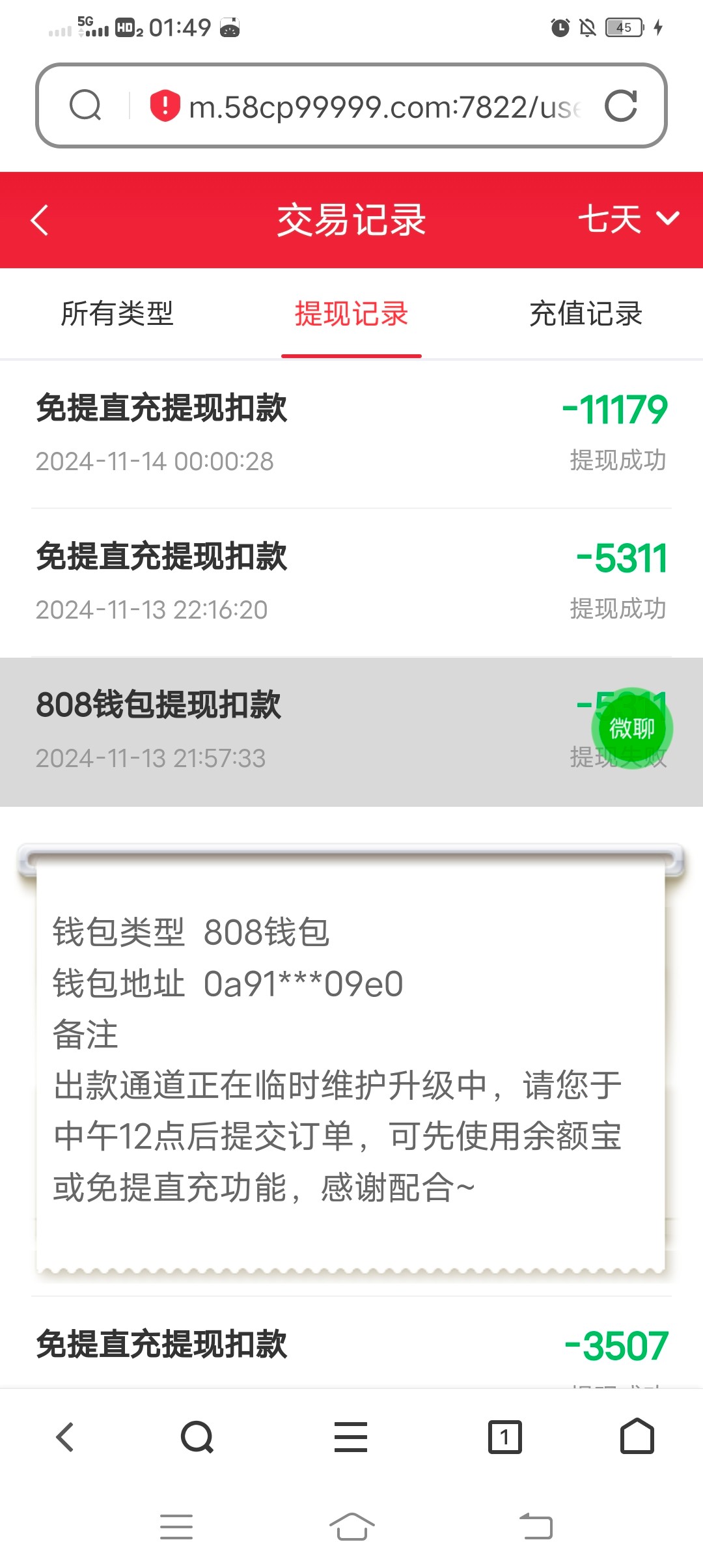
Task: Open the 七天 time range dropdown
Action: [629, 219]
